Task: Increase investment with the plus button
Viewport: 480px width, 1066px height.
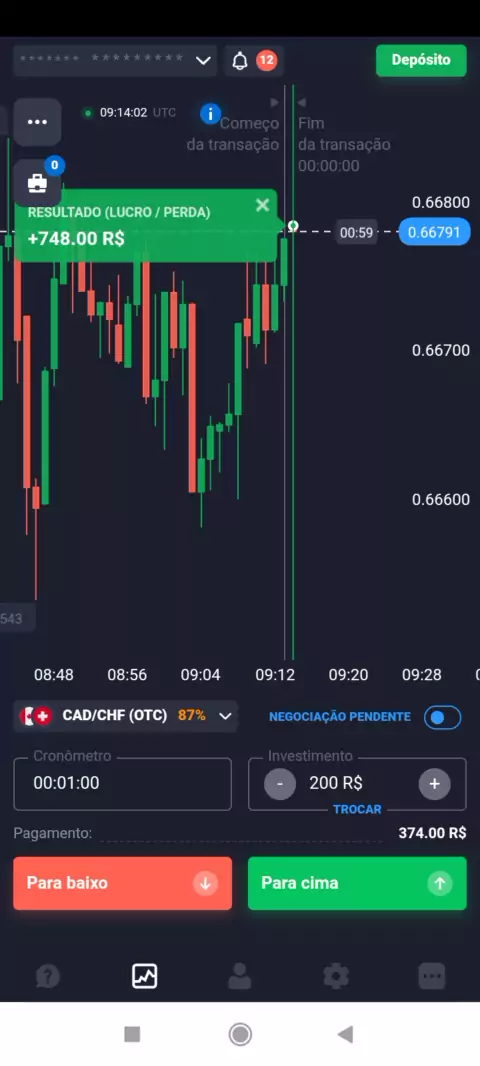Action: click(x=434, y=784)
